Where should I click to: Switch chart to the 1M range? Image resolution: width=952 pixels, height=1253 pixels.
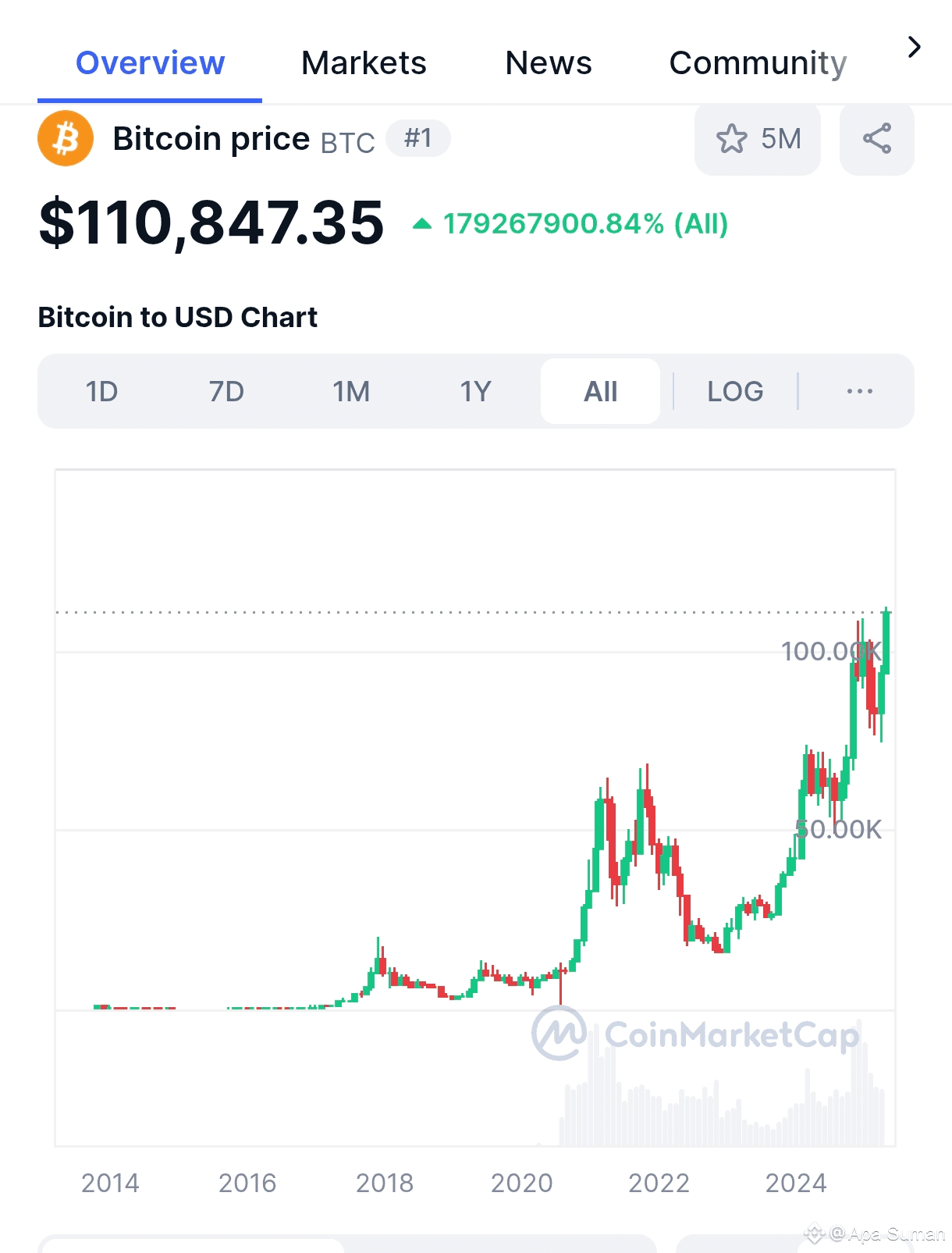point(351,391)
